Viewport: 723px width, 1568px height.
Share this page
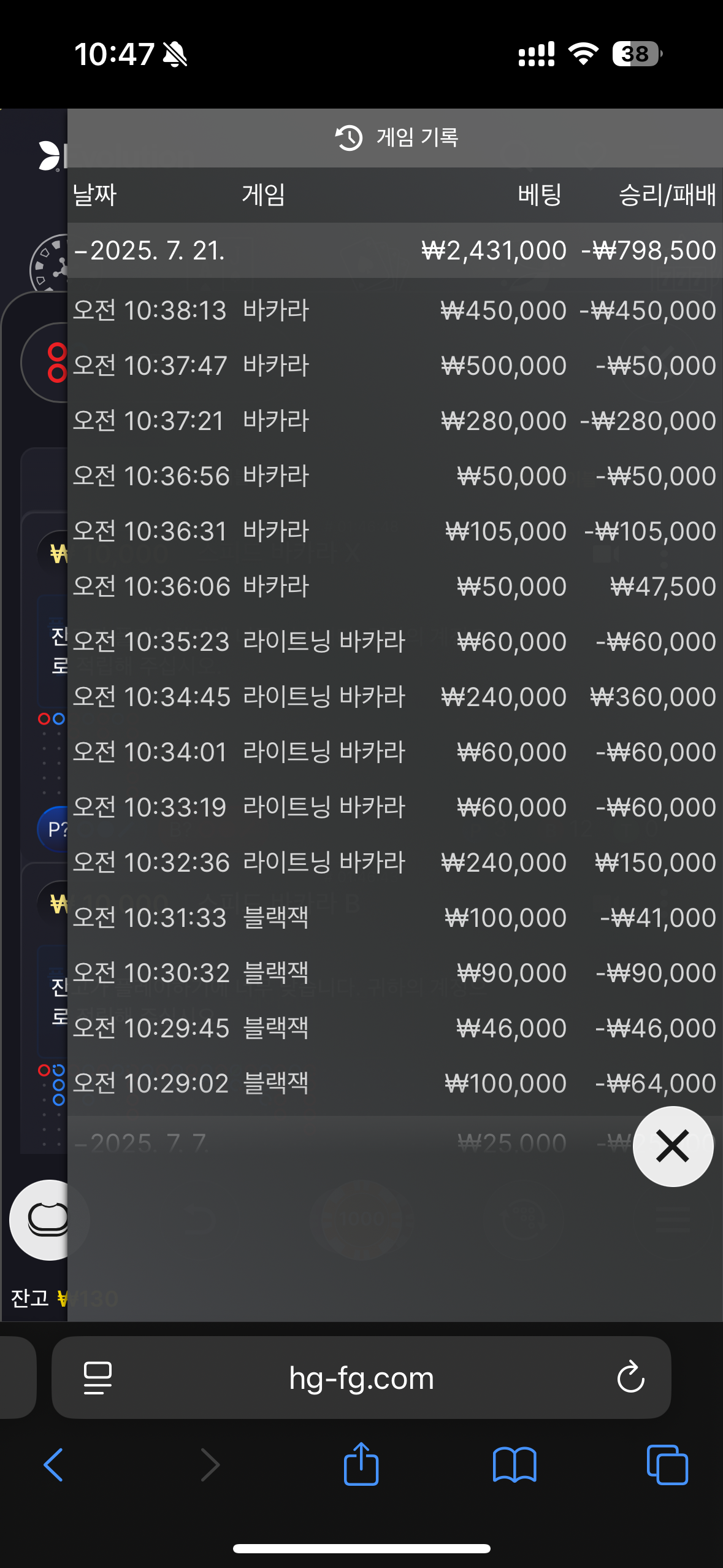click(x=361, y=1464)
